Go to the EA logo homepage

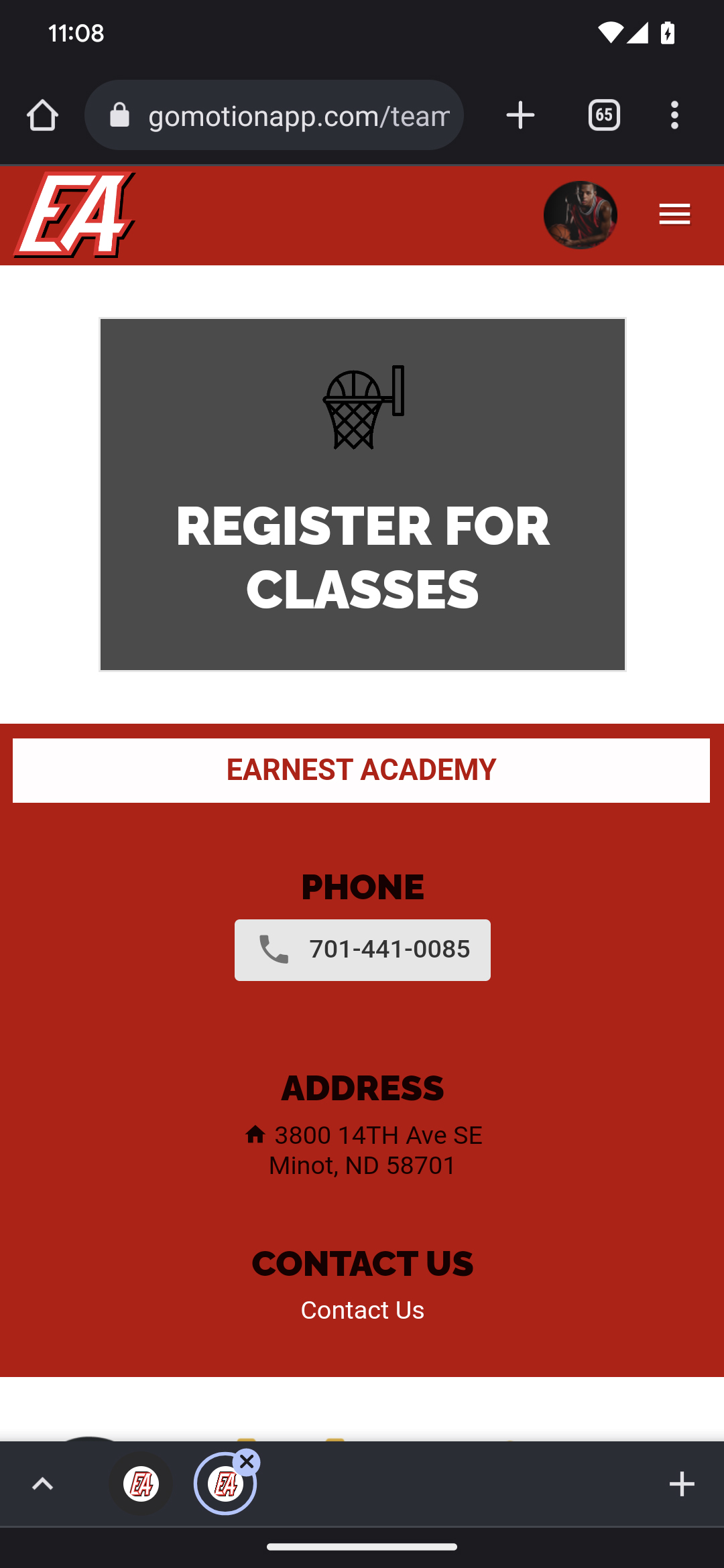point(75,216)
